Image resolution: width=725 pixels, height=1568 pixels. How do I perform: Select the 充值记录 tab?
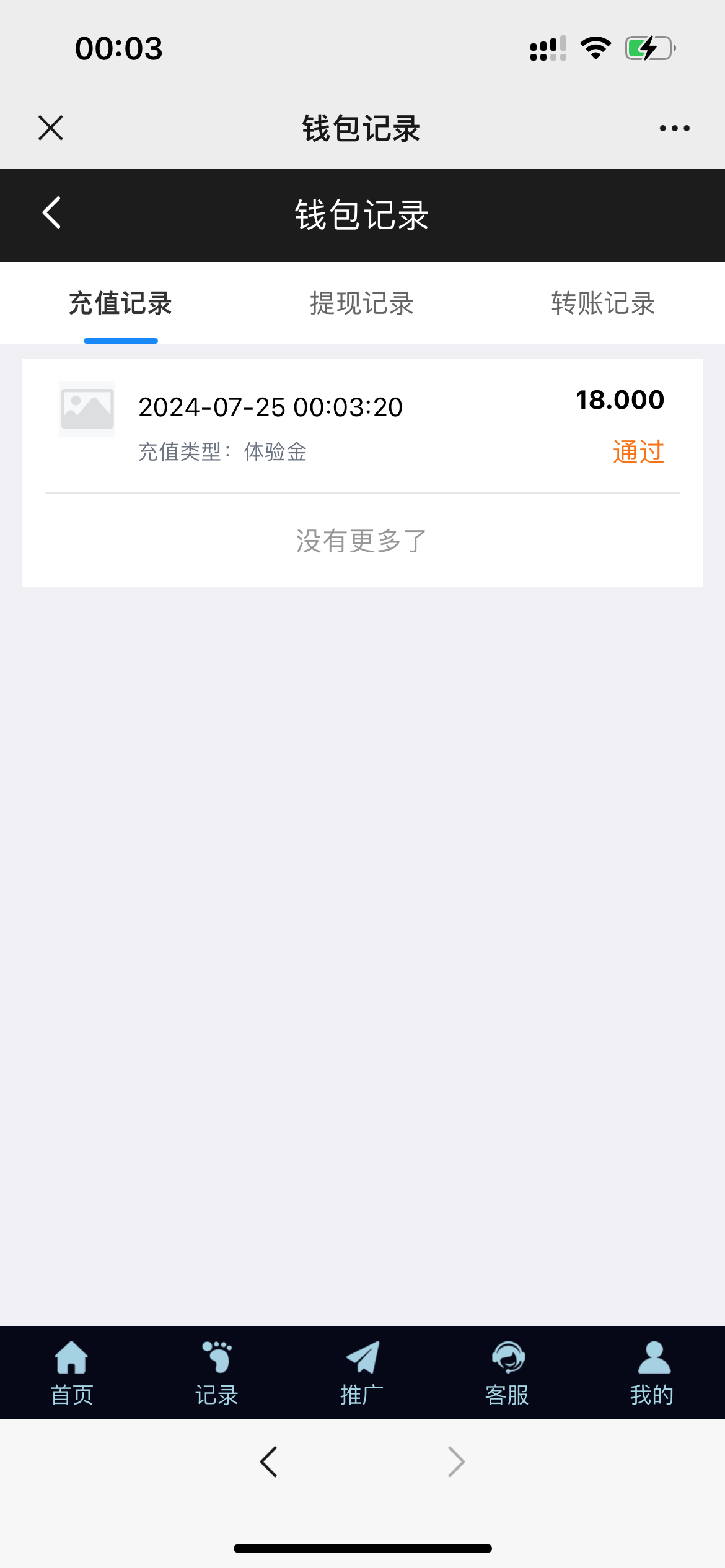click(120, 303)
